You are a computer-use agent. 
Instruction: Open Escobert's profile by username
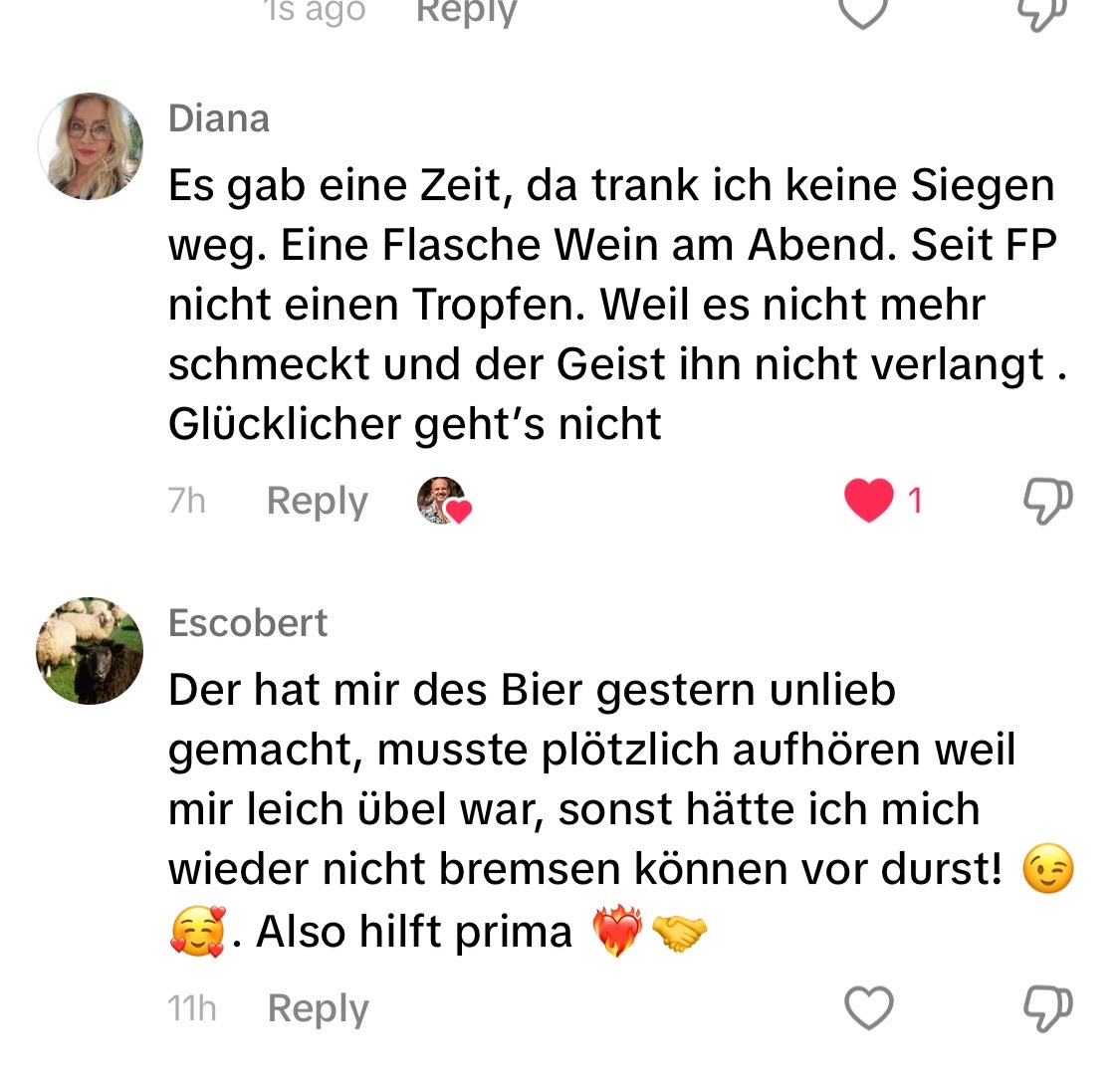click(x=247, y=623)
